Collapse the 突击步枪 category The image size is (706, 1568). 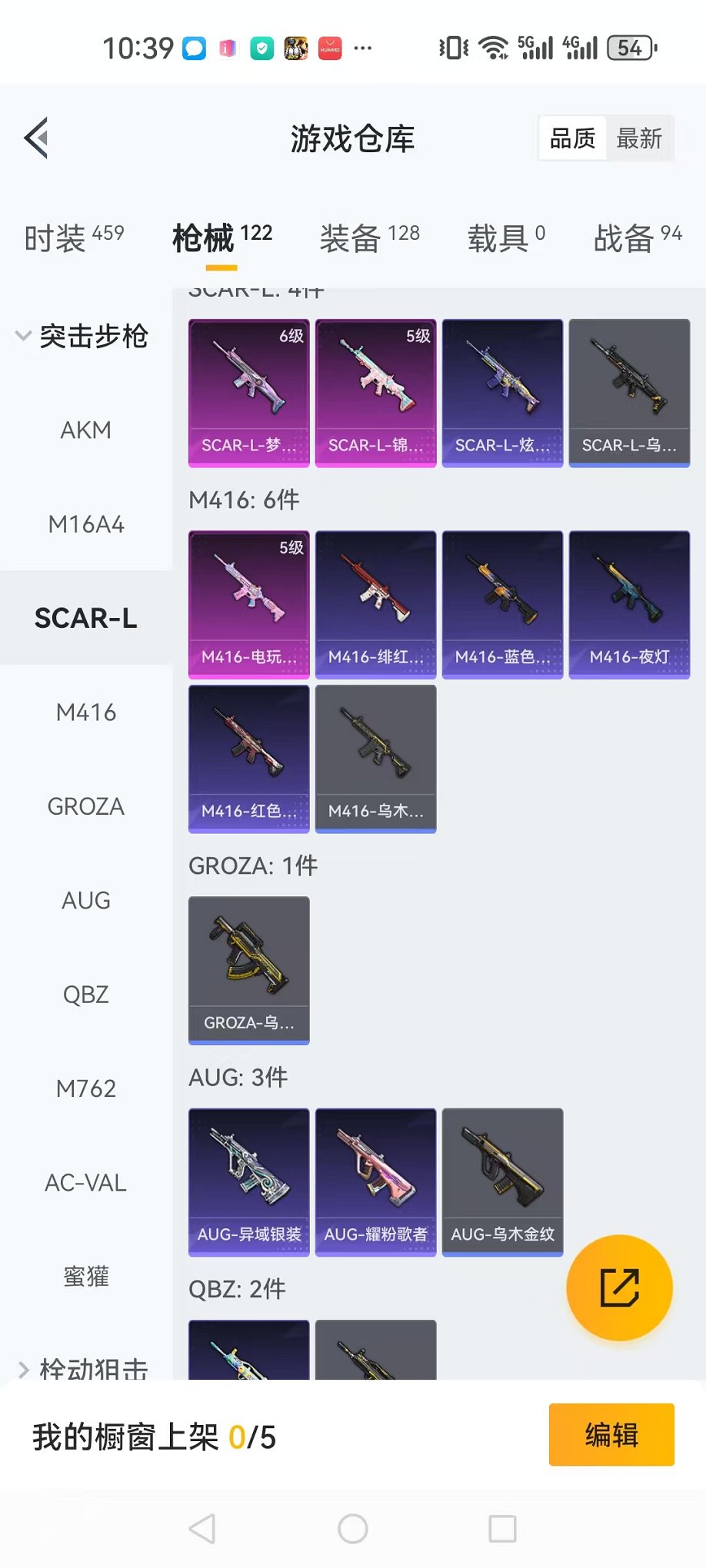pyautogui.click(x=83, y=336)
